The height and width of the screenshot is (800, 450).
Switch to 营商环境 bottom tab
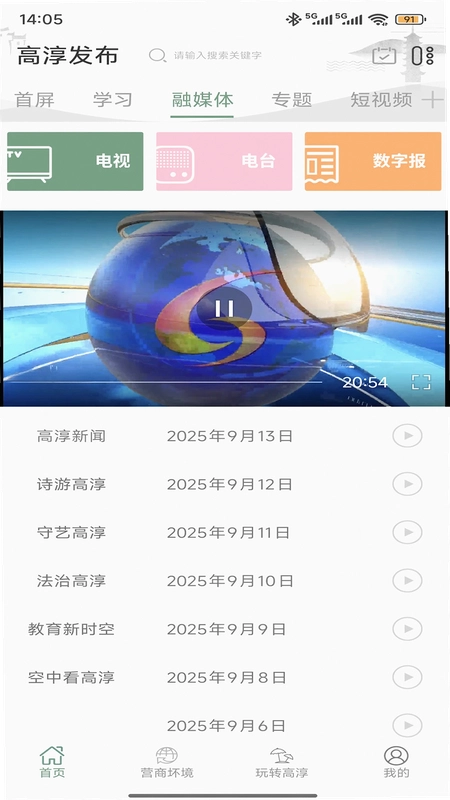167,762
